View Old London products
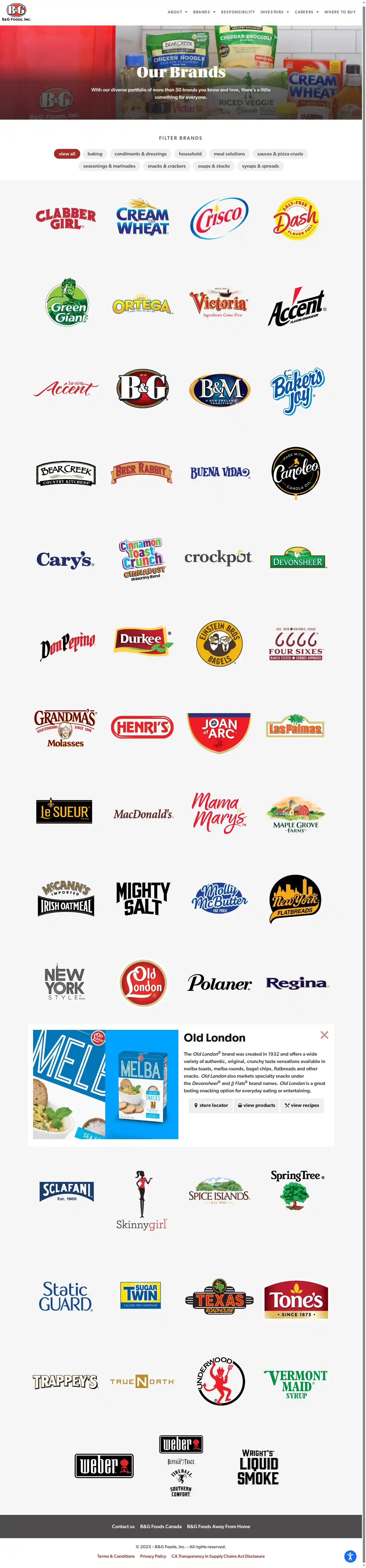366x1568 pixels. (256, 1105)
